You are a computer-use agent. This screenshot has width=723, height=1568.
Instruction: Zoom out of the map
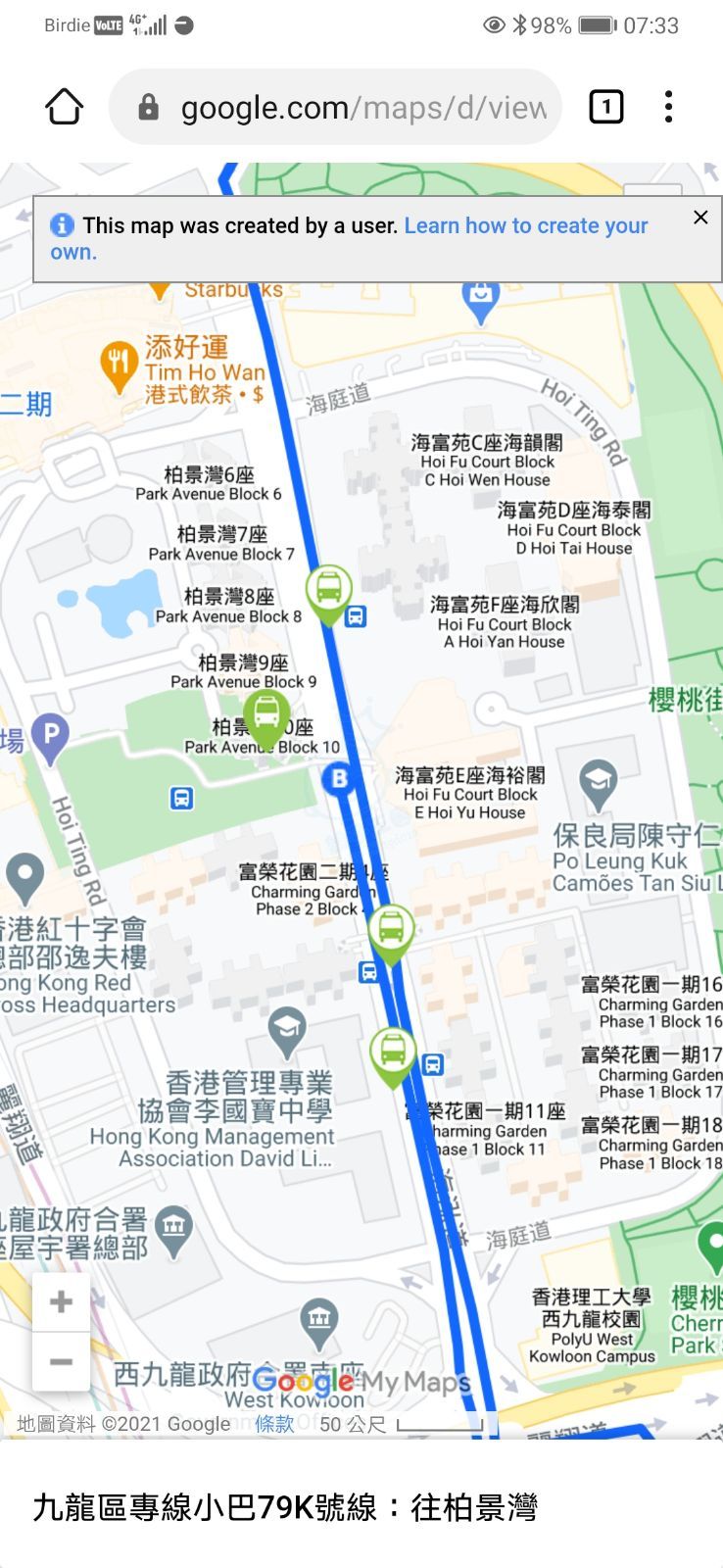pos(61,1361)
